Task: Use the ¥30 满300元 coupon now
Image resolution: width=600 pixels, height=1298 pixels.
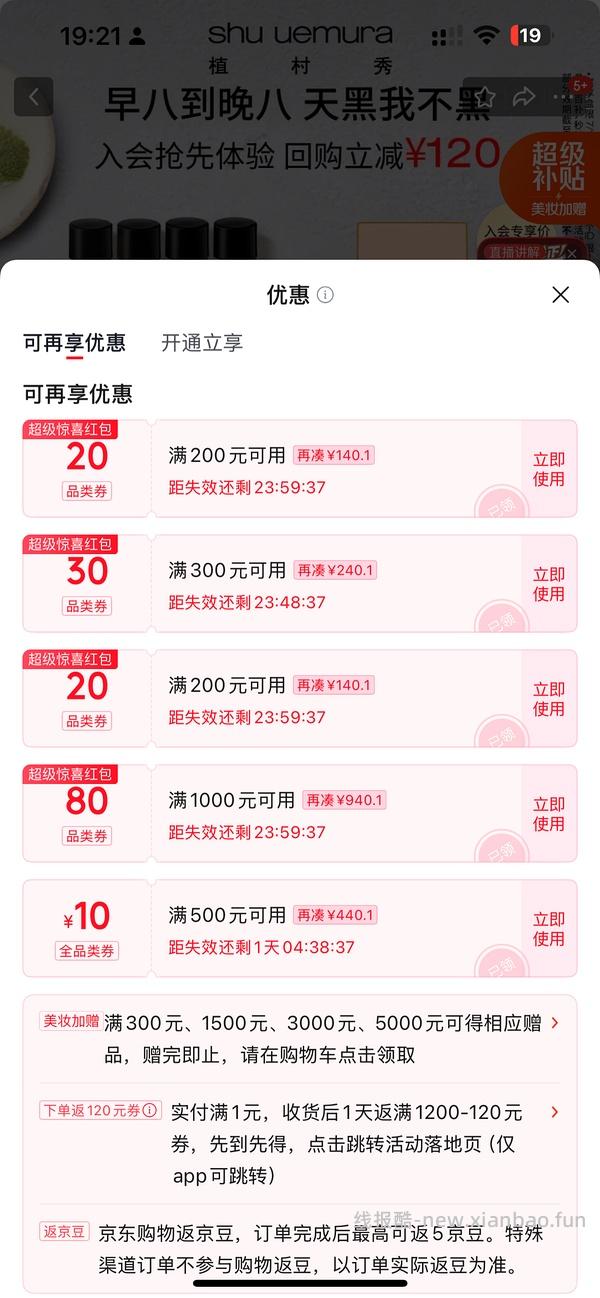Action: point(548,583)
